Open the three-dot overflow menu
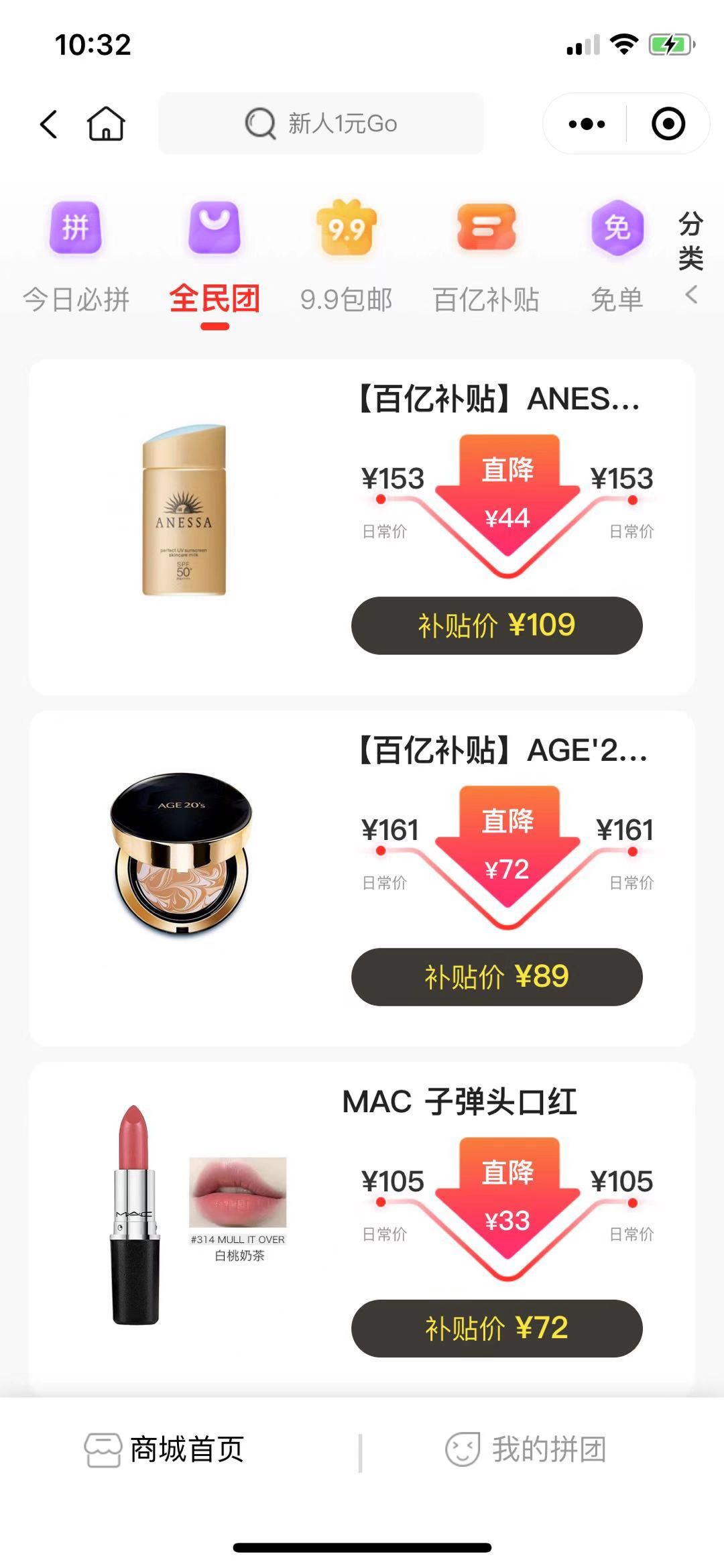Screen dimensions: 724x1568 [x=586, y=124]
